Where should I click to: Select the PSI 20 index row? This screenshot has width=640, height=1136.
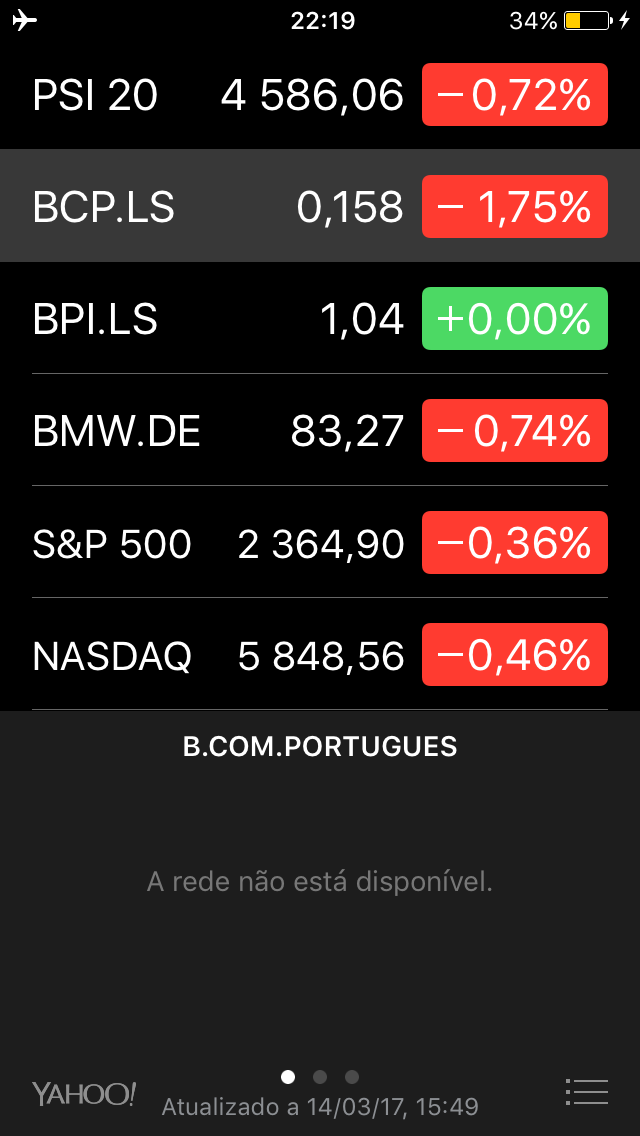(200, 95)
